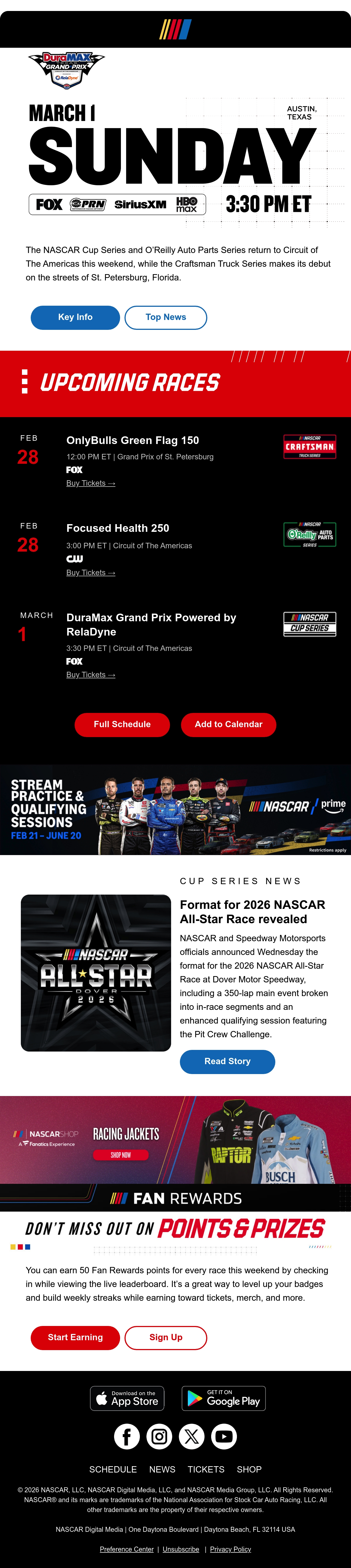Tap the Unsubscribe link
The width and height of the screenshot is (351, 1568).
click(181, 1549)
